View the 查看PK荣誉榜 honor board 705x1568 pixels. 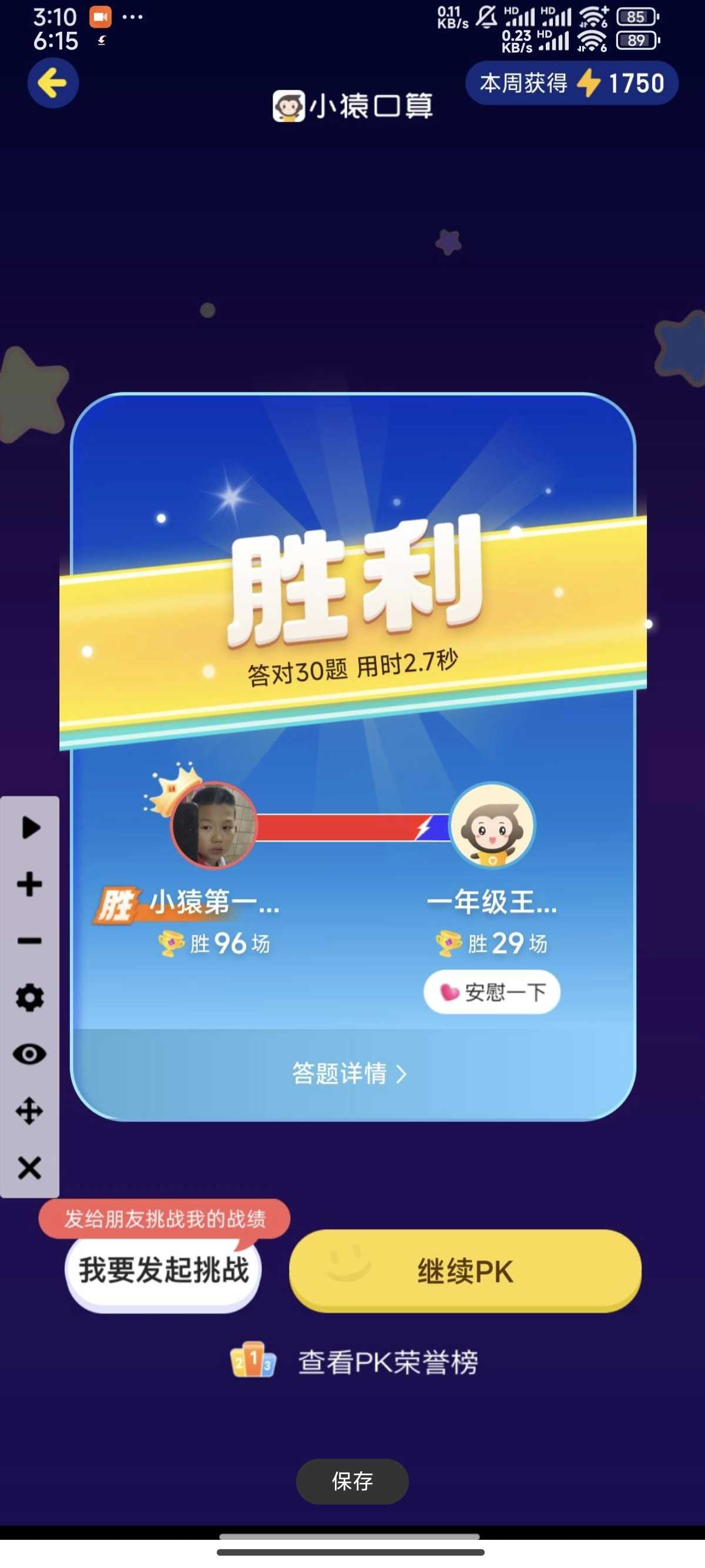(355, 1362)
